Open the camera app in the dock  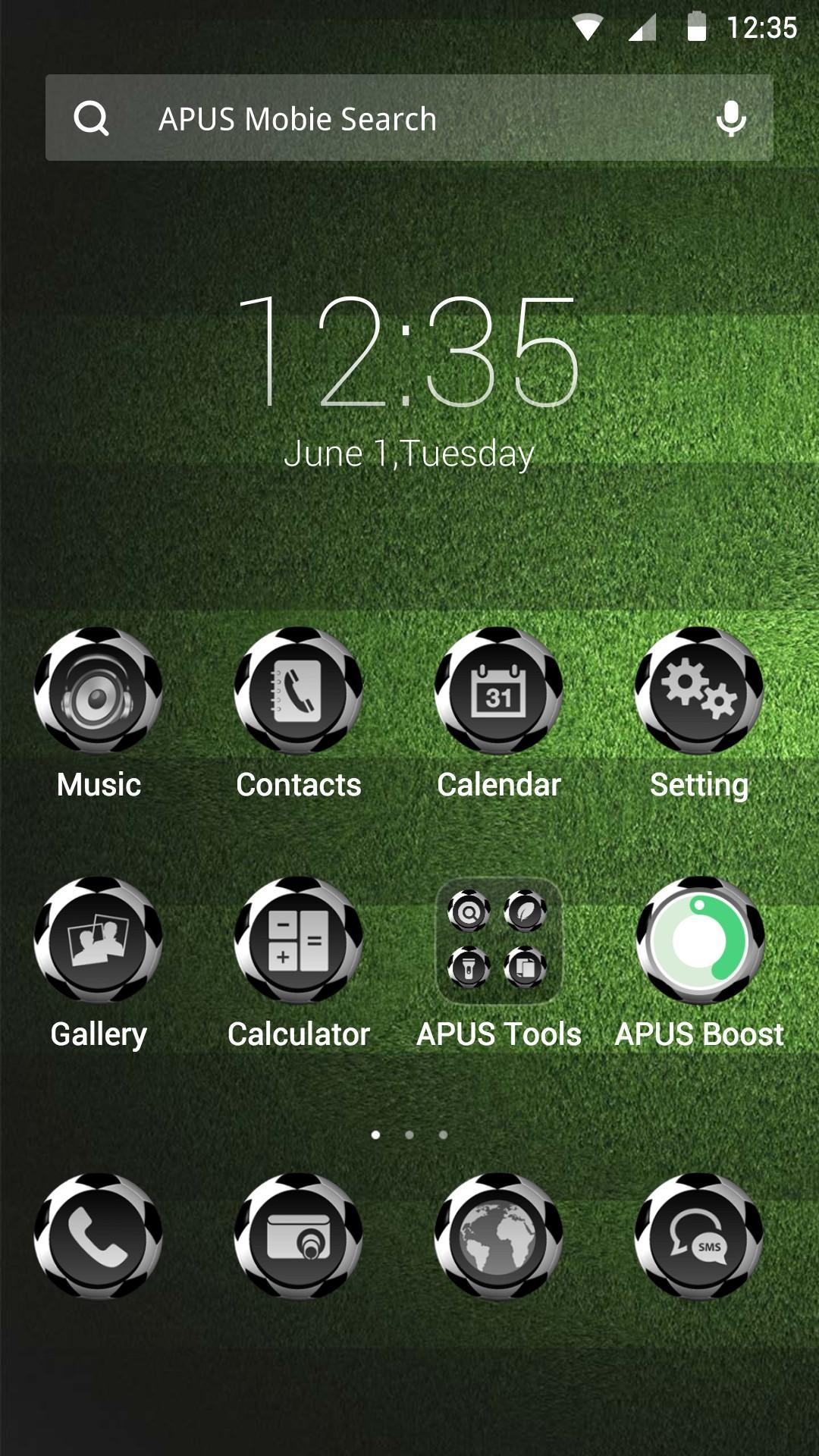coord(299,1237)
